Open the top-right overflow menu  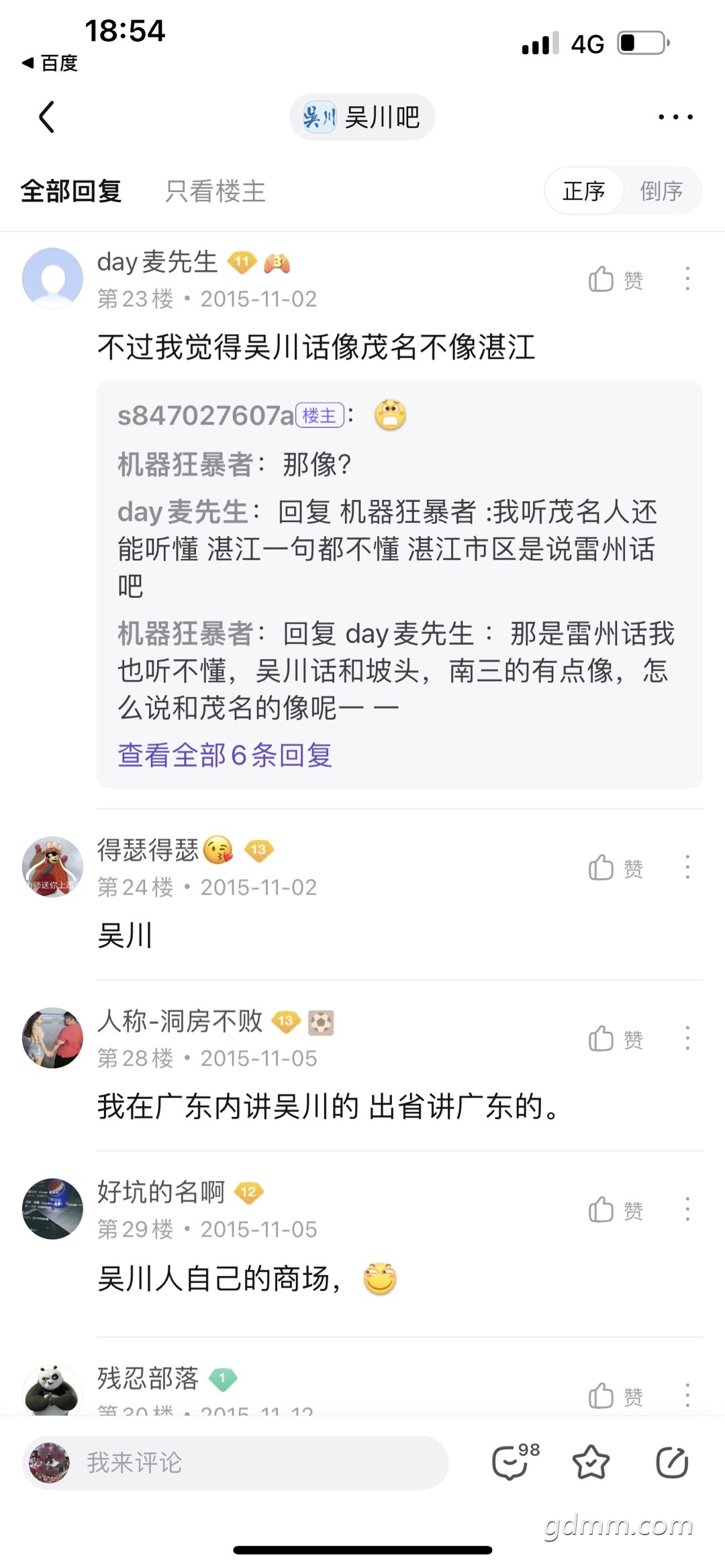coord(675,117)
